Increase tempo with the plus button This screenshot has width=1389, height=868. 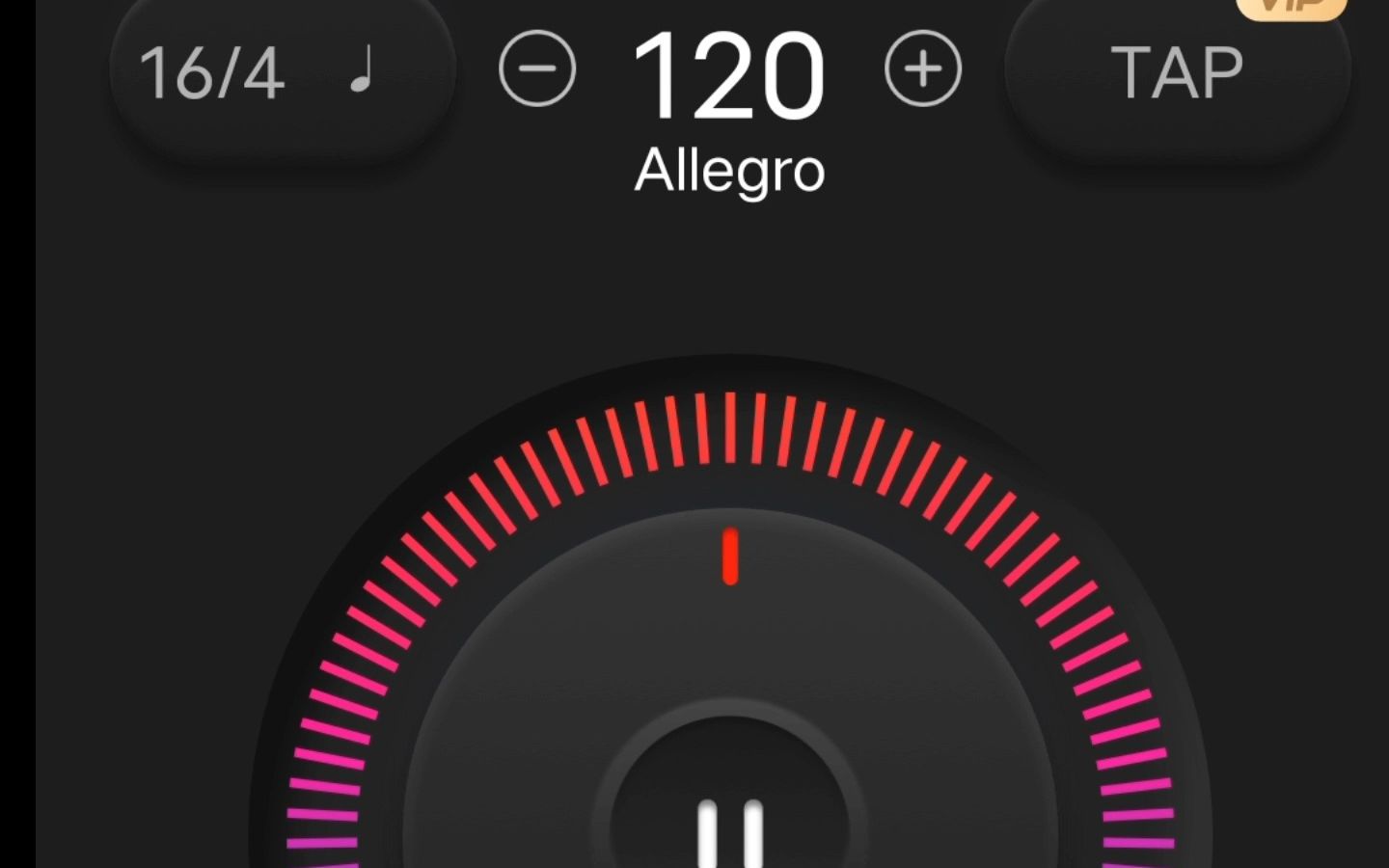pyautogui.click(x=923, y=68)
